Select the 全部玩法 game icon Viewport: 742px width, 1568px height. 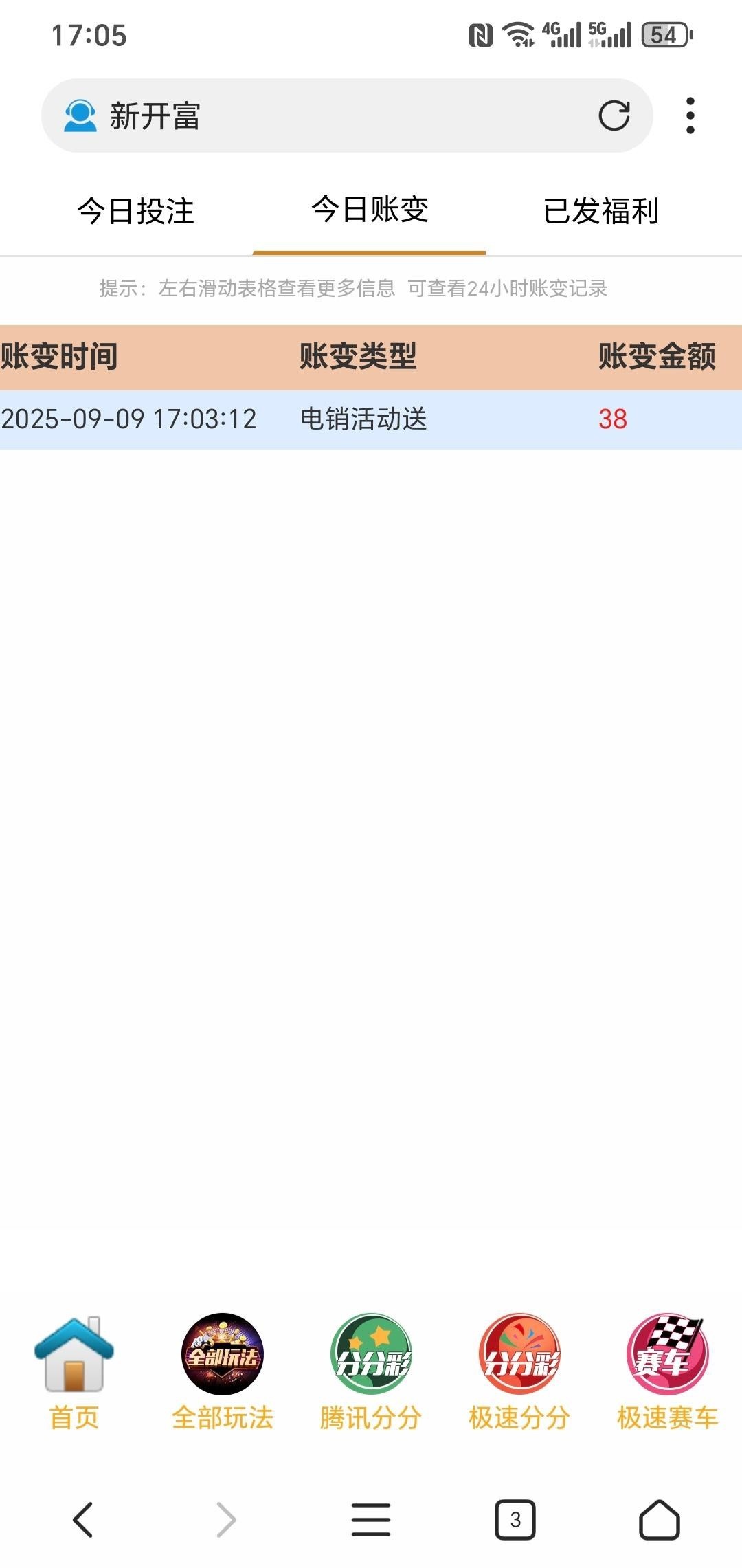click(x=221, y=1368)
